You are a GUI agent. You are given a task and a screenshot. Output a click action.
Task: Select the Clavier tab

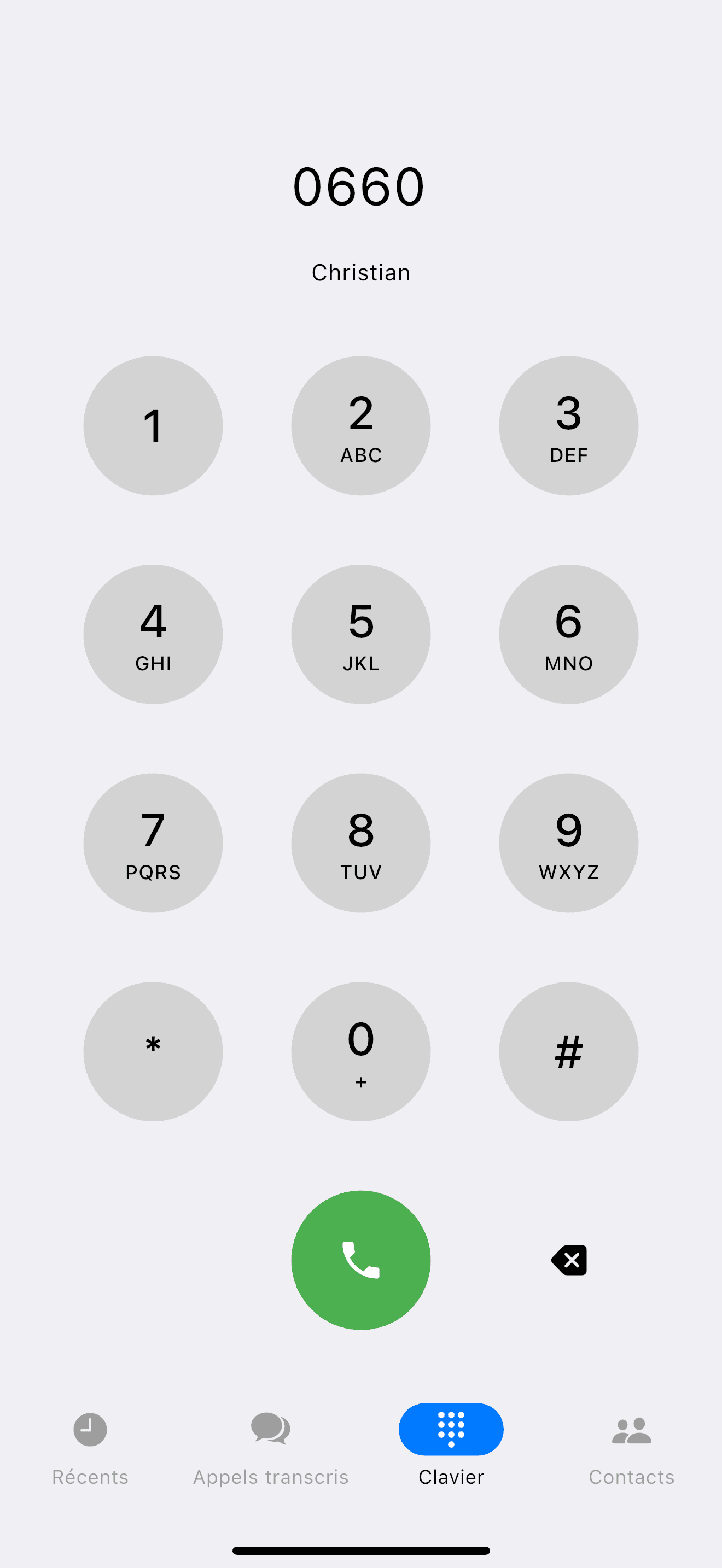[451, 1446]
